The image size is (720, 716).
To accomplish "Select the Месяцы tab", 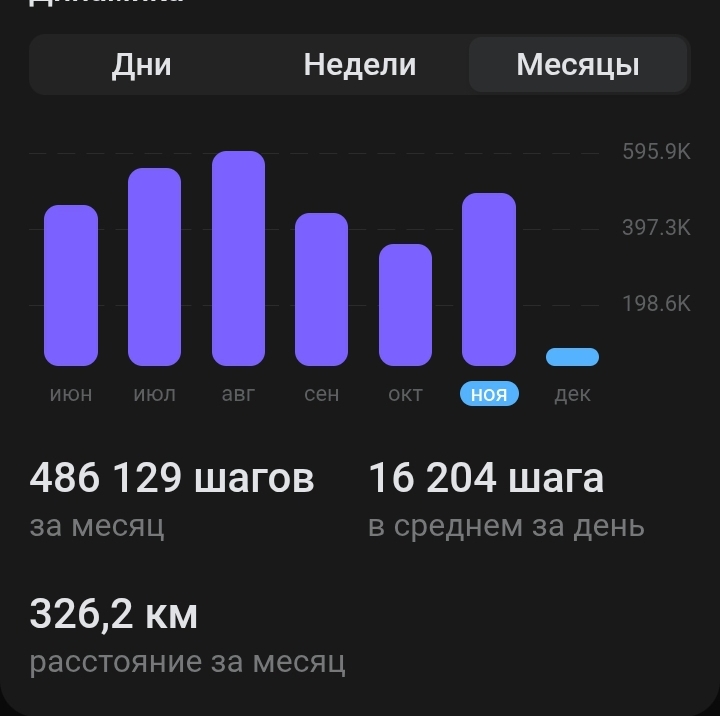I will tap(577, 65).
